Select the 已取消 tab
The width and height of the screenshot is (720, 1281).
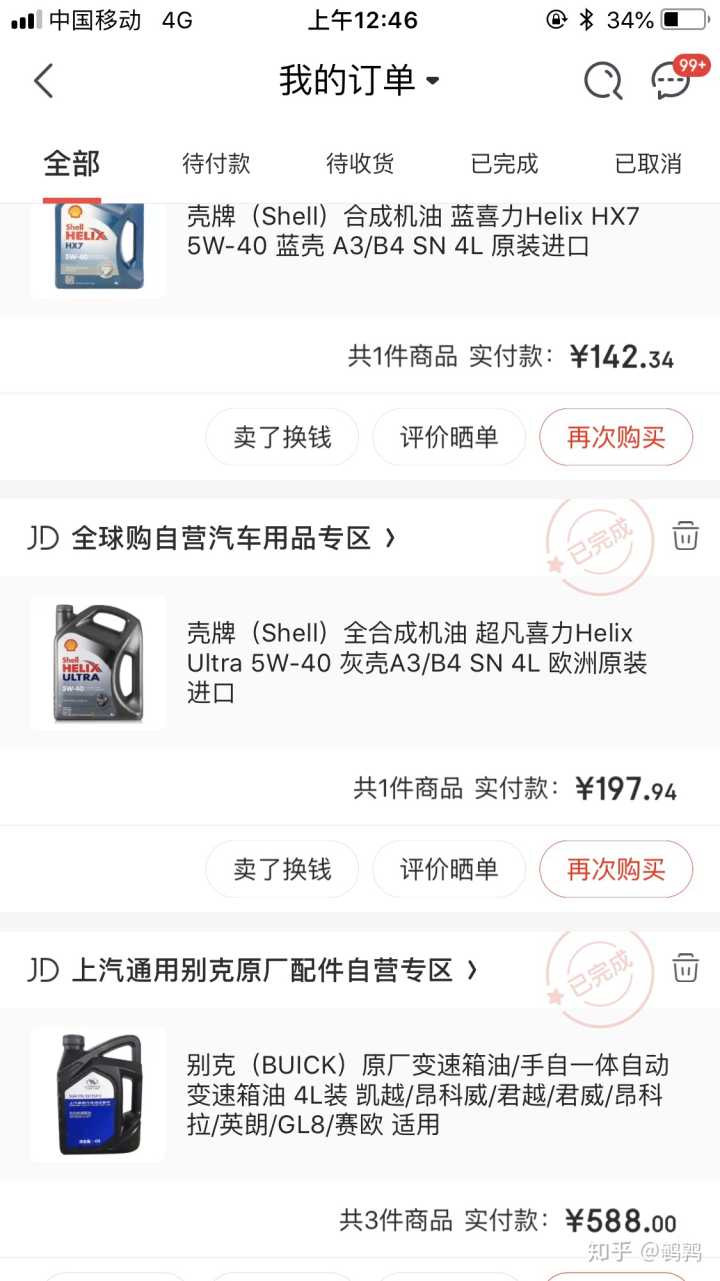pos(648,163)
